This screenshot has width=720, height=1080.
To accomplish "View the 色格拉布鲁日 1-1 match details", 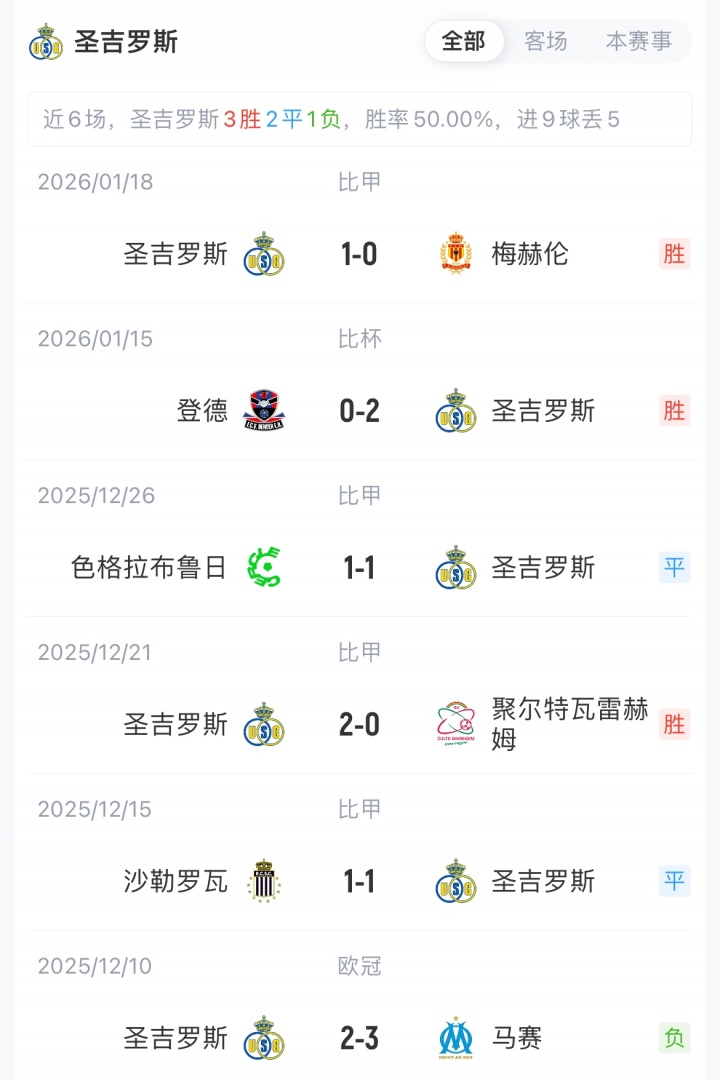I will pos(359,568).
